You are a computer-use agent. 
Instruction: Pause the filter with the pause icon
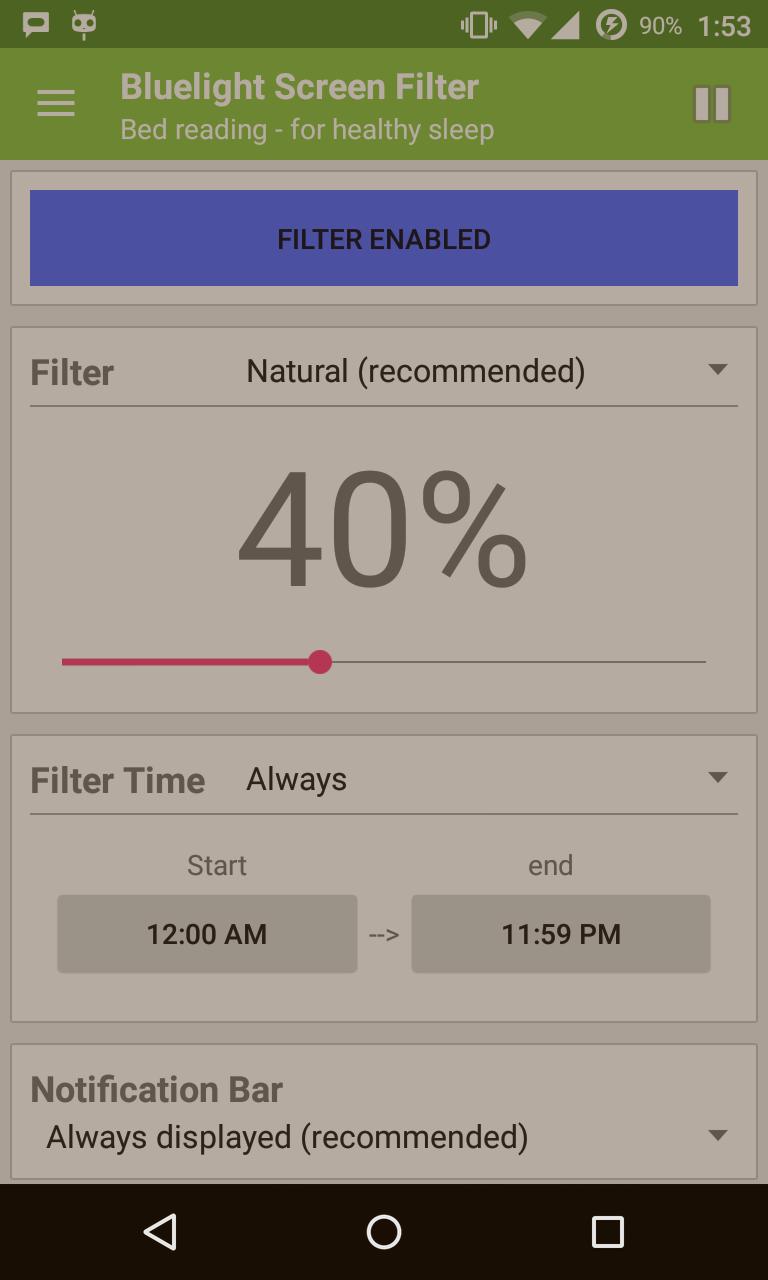tap(711, 104)
